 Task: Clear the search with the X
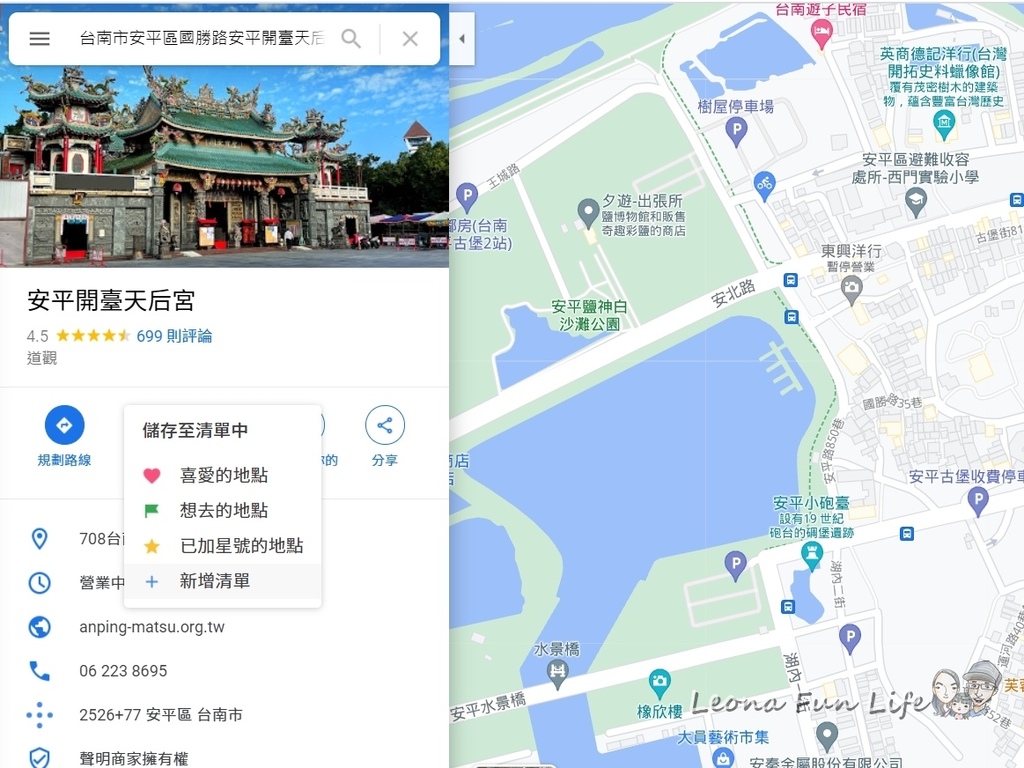pos(410,39)
